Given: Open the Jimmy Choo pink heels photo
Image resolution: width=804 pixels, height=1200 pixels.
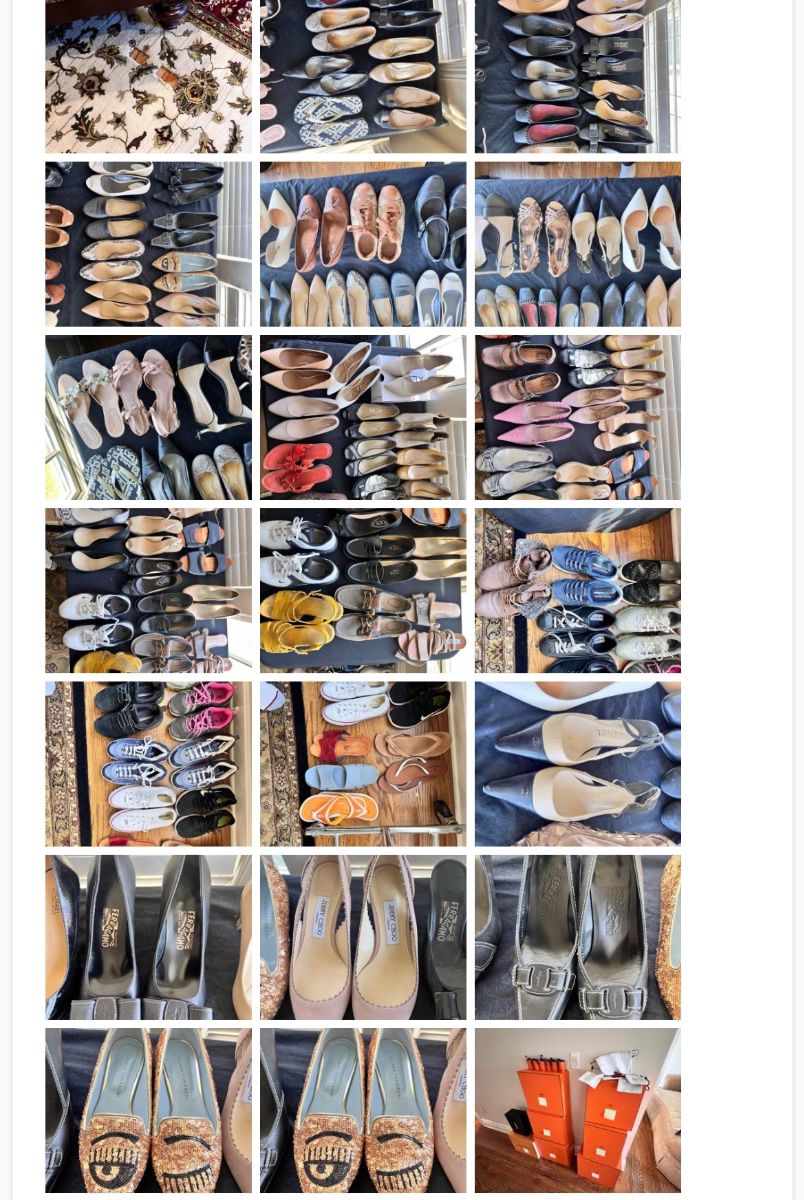Looking at the screenshot, I should tap(363, 937).
